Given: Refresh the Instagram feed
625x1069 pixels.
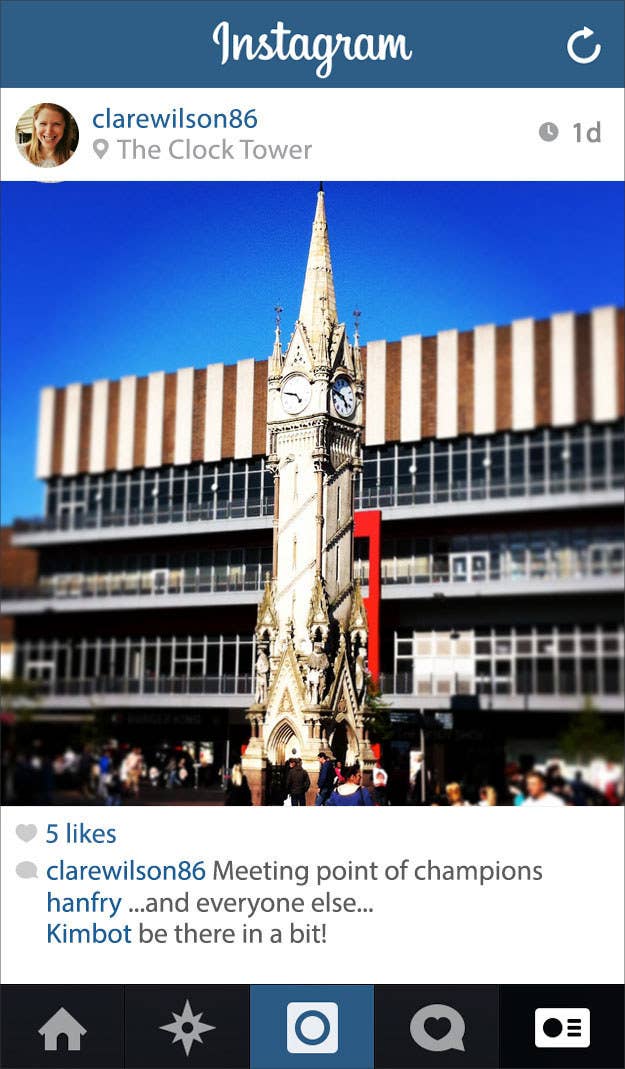Looking at the screenshot, I should (584, 46).
